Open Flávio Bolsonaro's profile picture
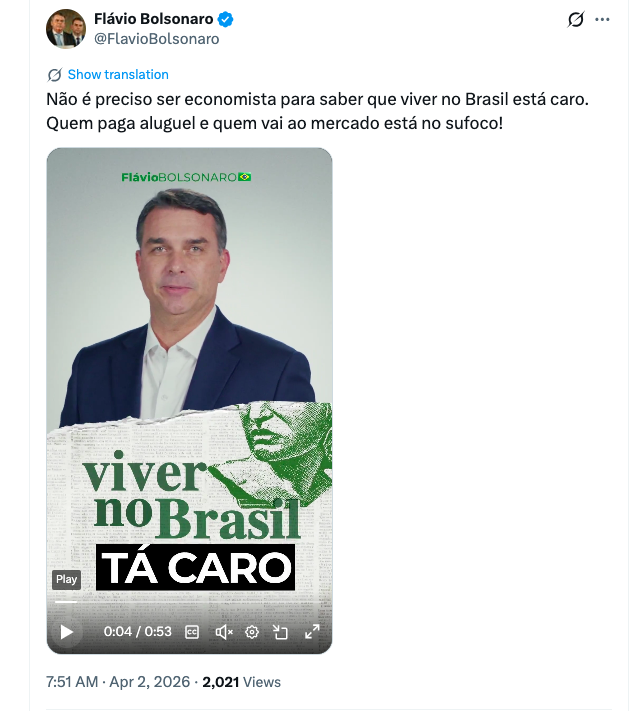The height and width of the screenshot is (711, 636). 65,29
